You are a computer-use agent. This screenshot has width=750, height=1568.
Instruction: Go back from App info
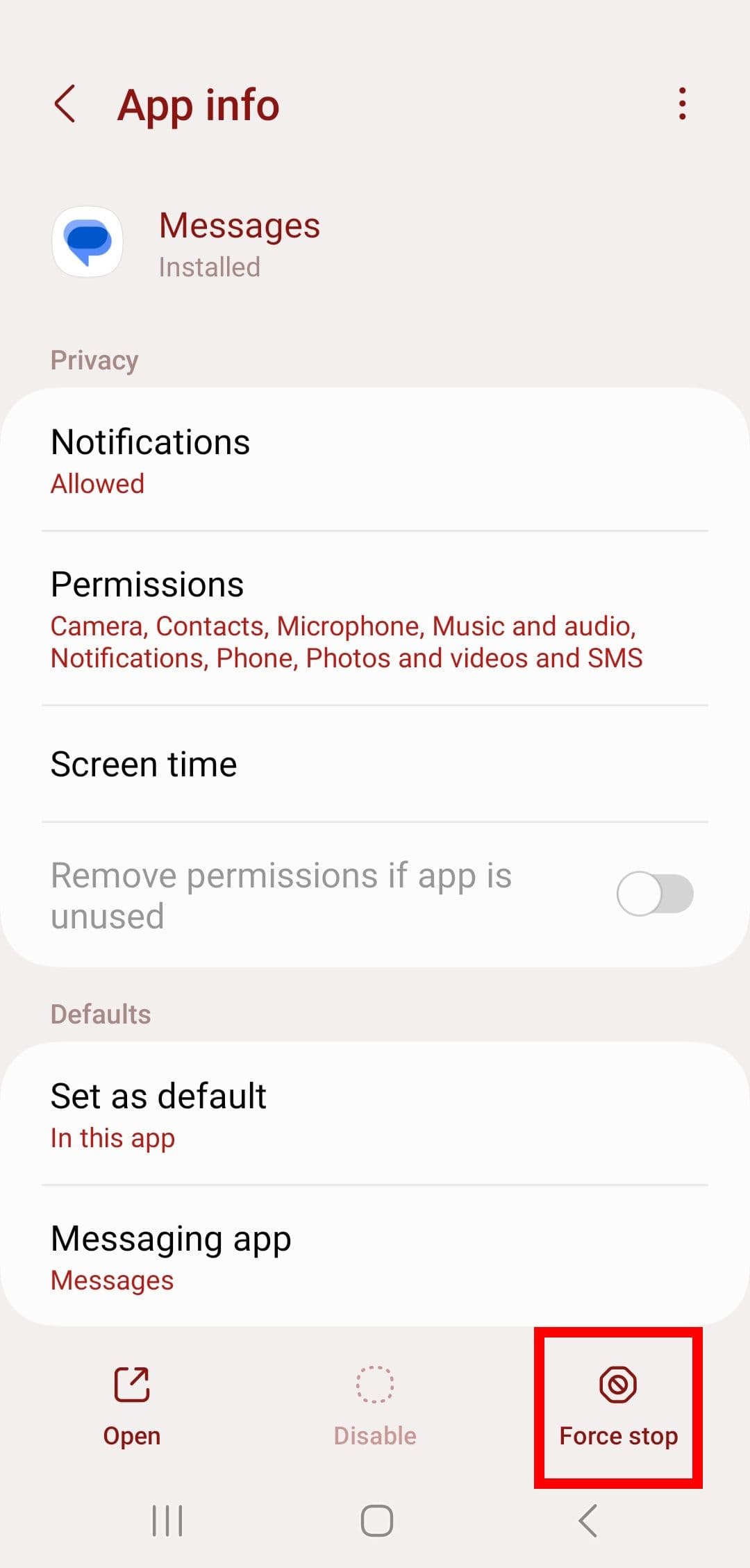[x=65, y=105]
